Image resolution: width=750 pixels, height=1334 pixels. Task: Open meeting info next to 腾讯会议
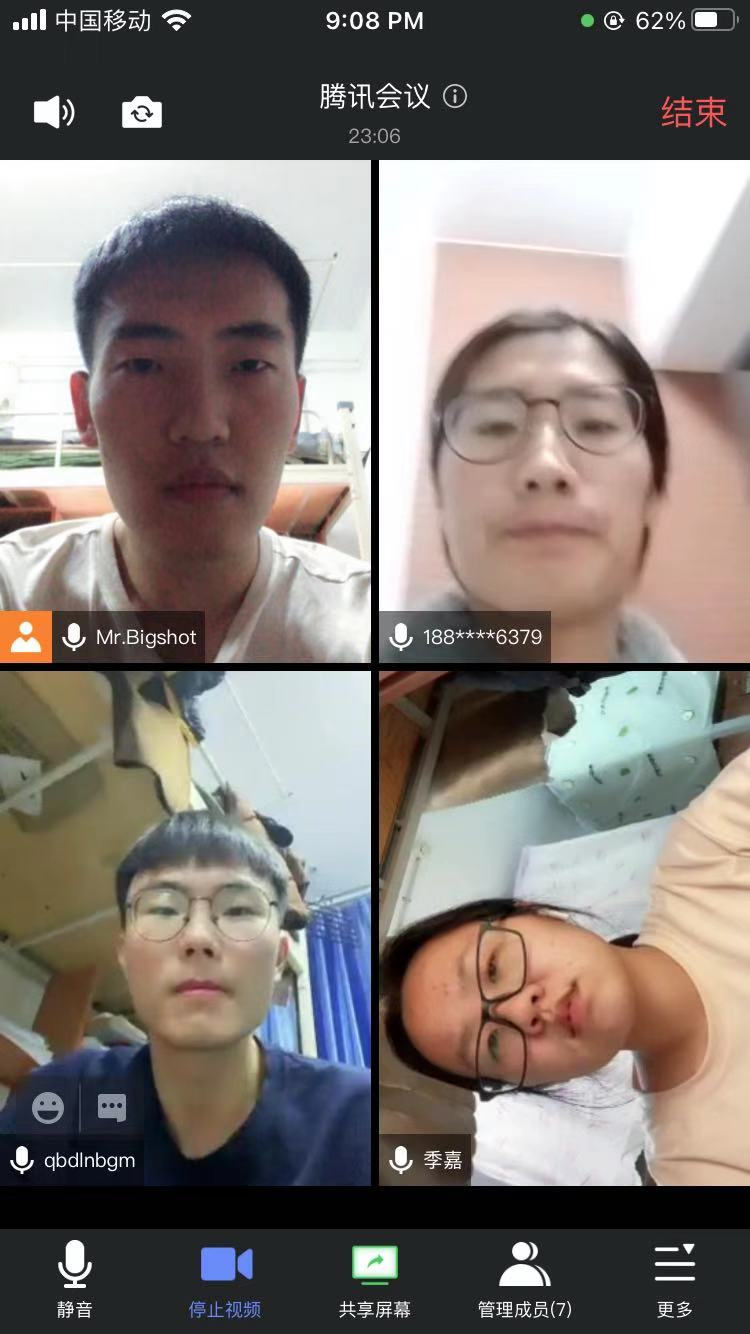[455, 96]
